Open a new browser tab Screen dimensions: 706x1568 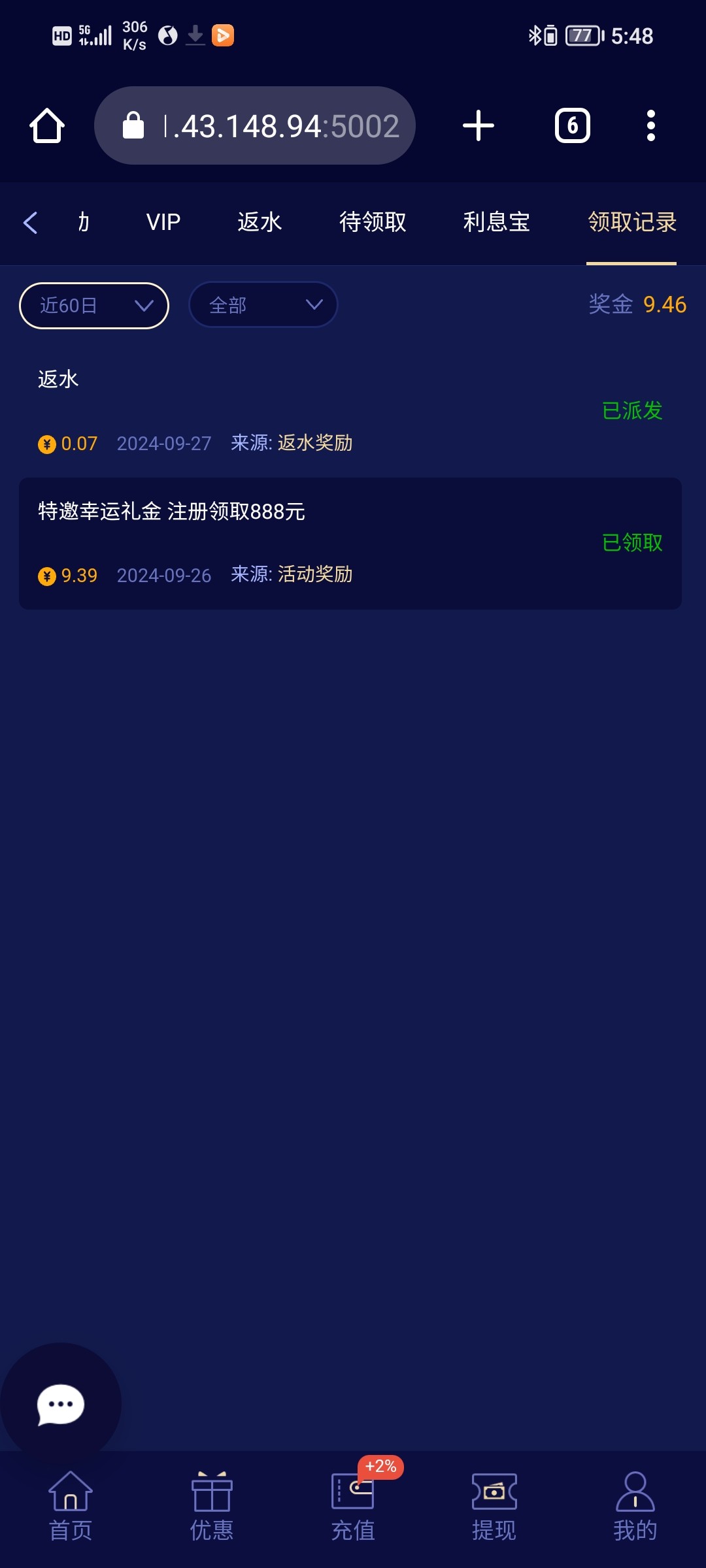479,125
